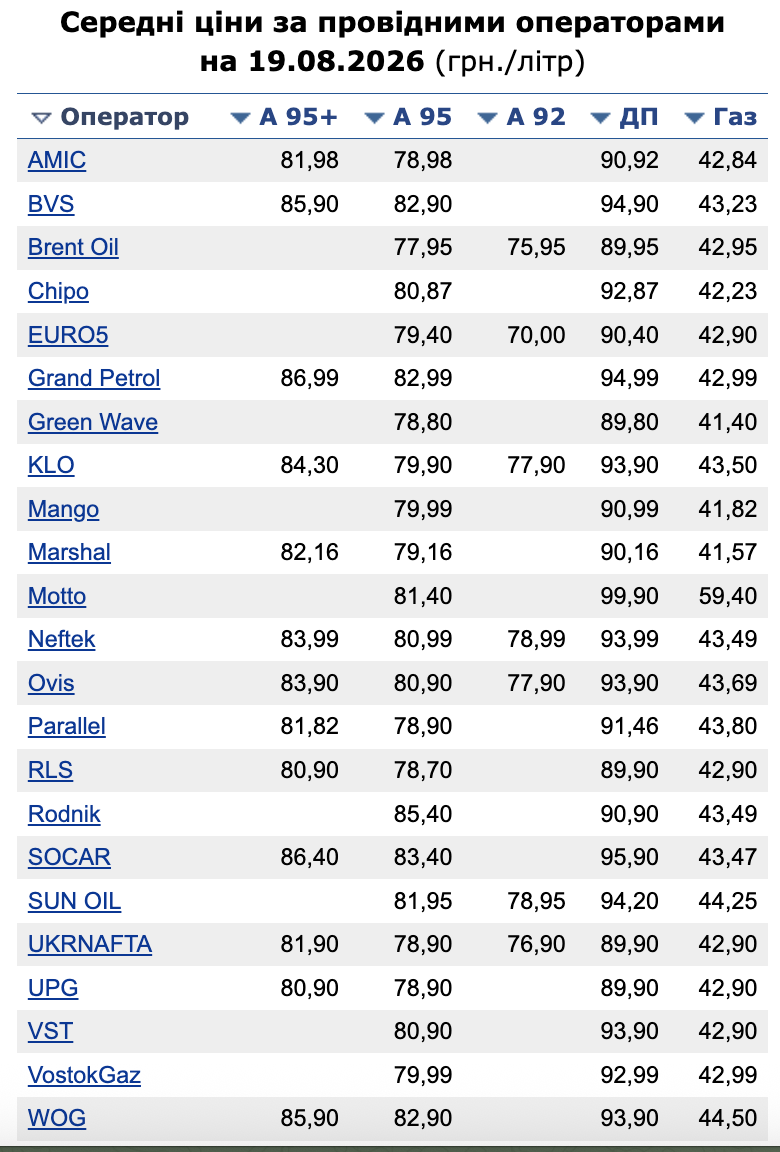This screenshot has width=780, height=1152.
Task: Open the UKRNAFTA operator link
Action: pyautogui.click(x=90, y=944)
